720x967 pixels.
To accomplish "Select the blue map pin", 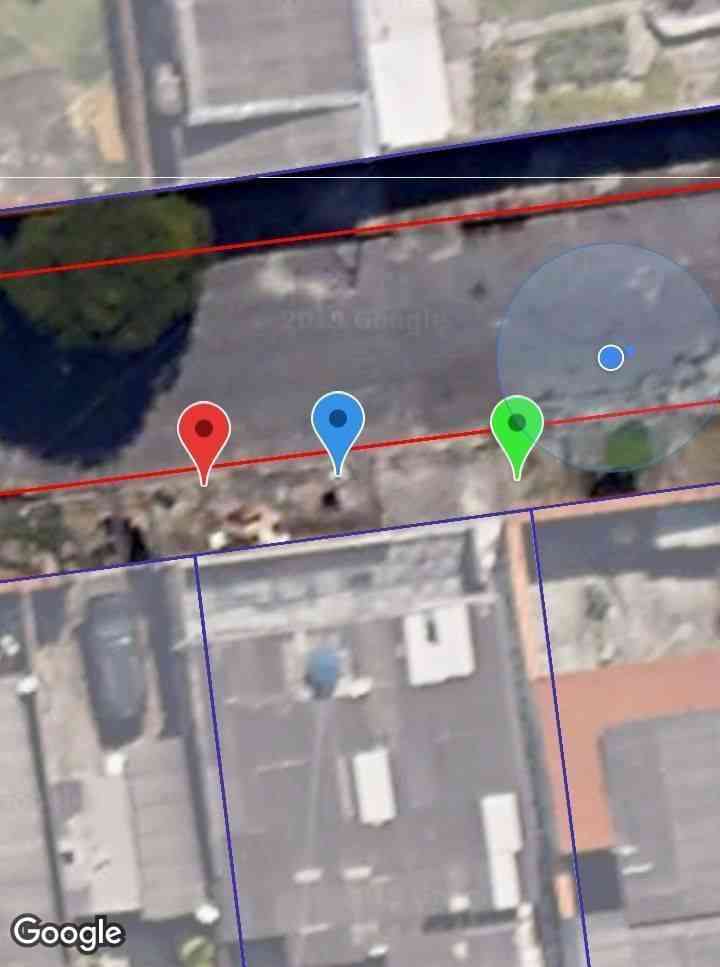I will click(338, 426).
